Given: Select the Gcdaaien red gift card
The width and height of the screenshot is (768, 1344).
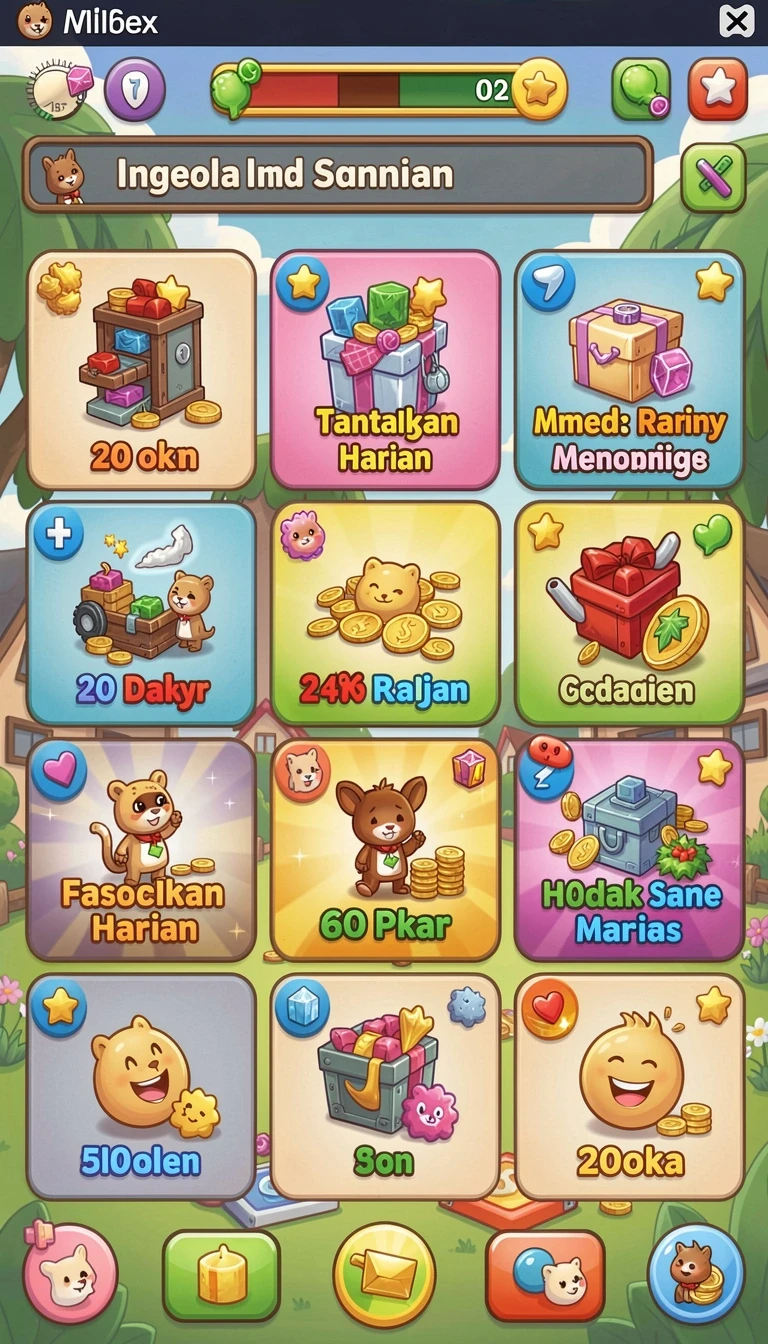Looking at the screenshot, I should pyautogui.click(x=629, y=614).
